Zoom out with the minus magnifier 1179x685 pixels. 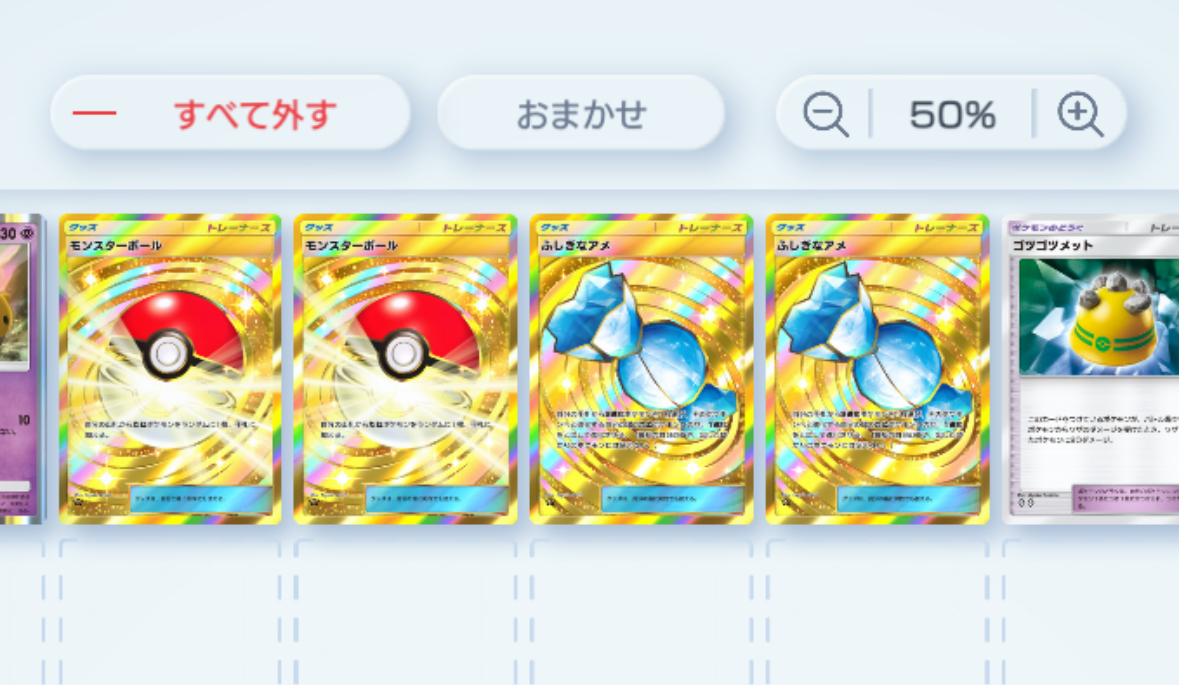pyautogui.click(x=825, y=113)
